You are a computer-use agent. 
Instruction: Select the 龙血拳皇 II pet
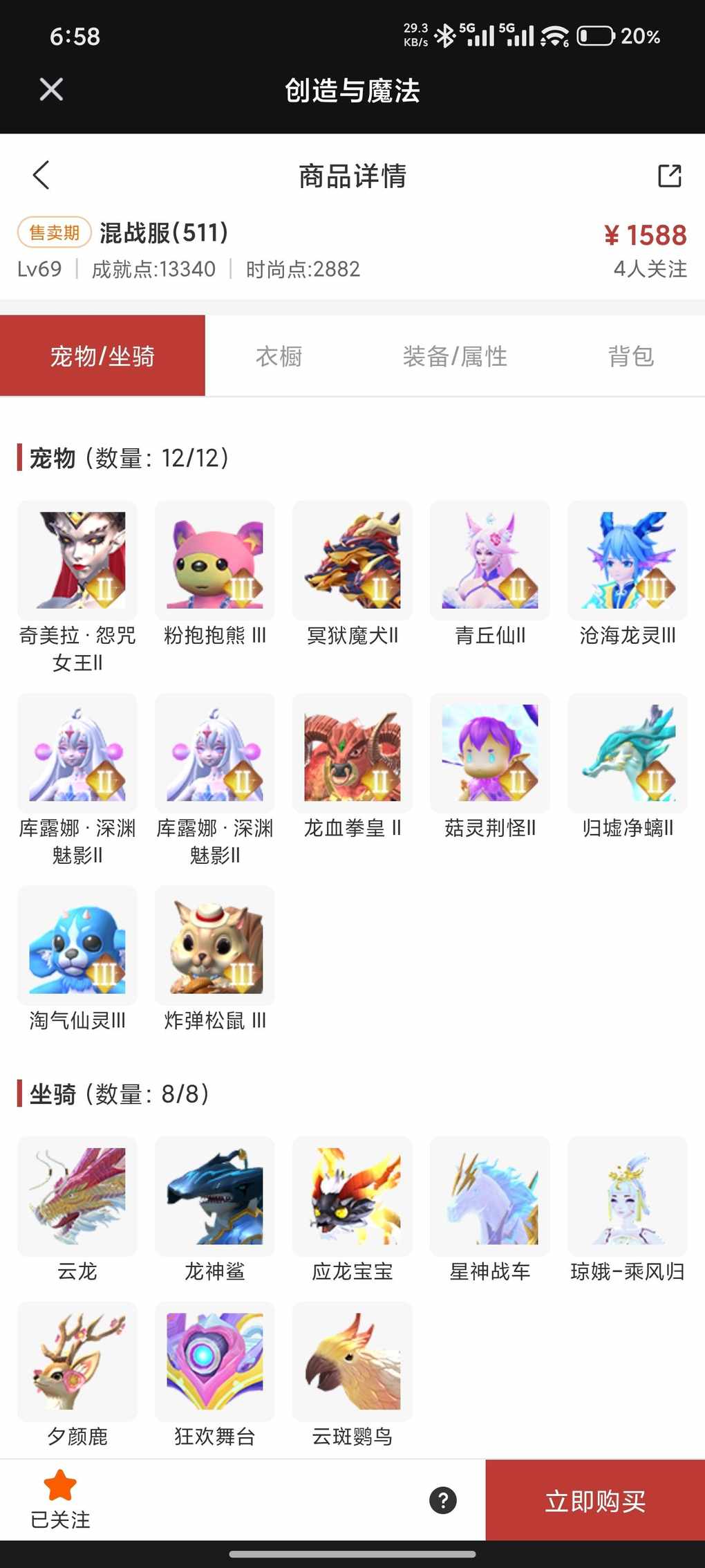[x=352, y=753]
